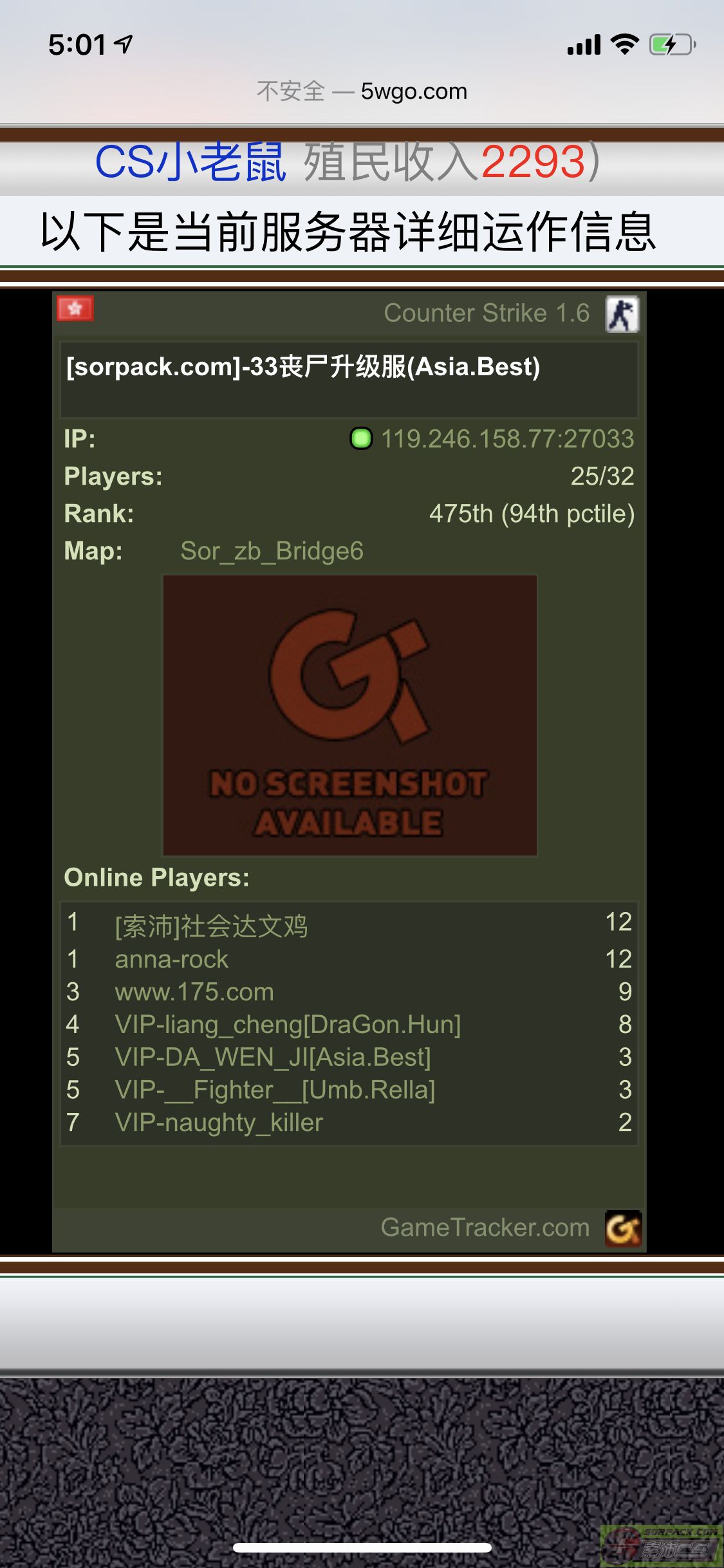
Task: Open player [索沛]社会达文鸡
Action: tap(211, 926)
